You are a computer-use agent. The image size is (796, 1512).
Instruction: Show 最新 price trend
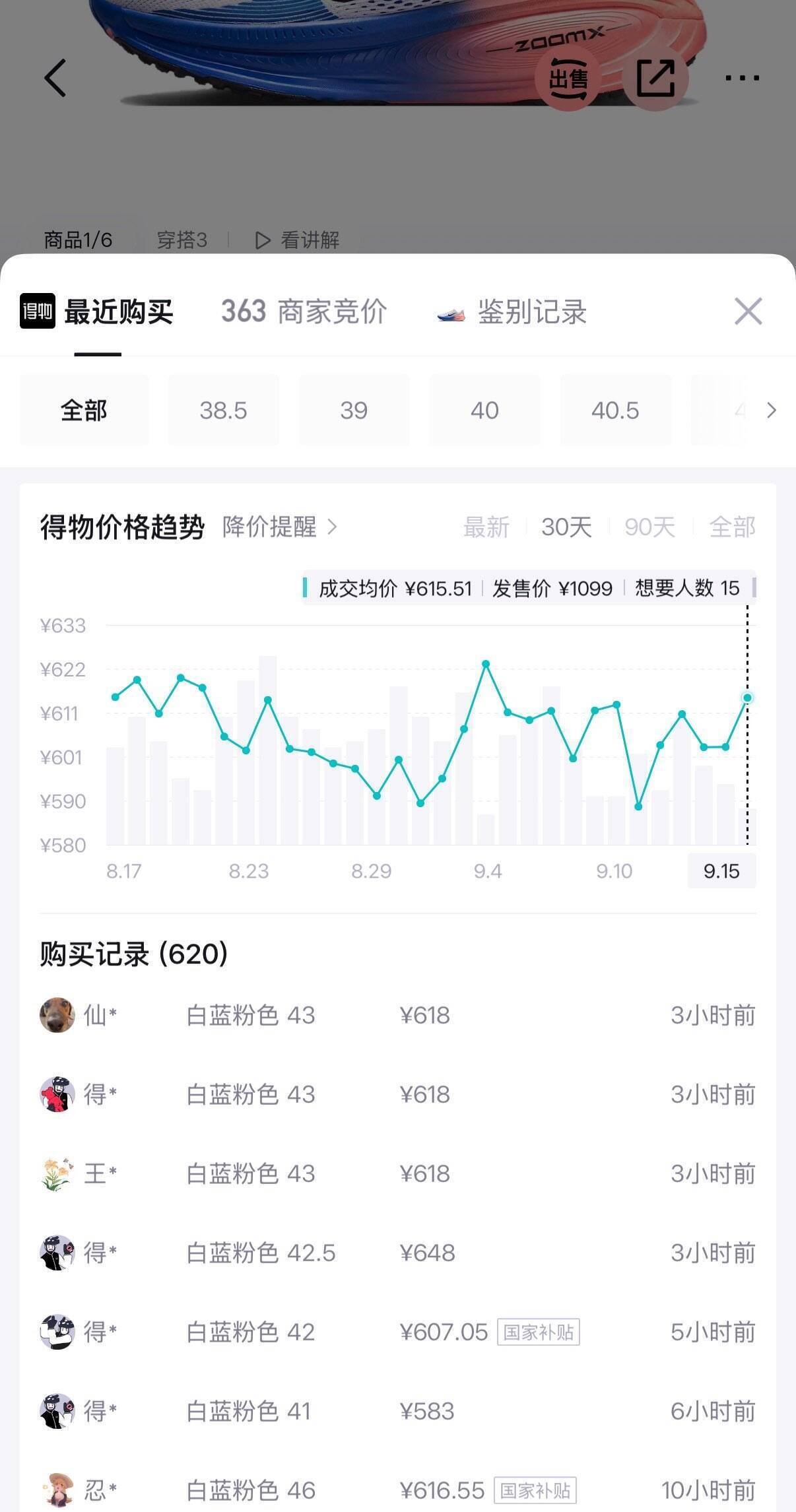click(486, 527)
